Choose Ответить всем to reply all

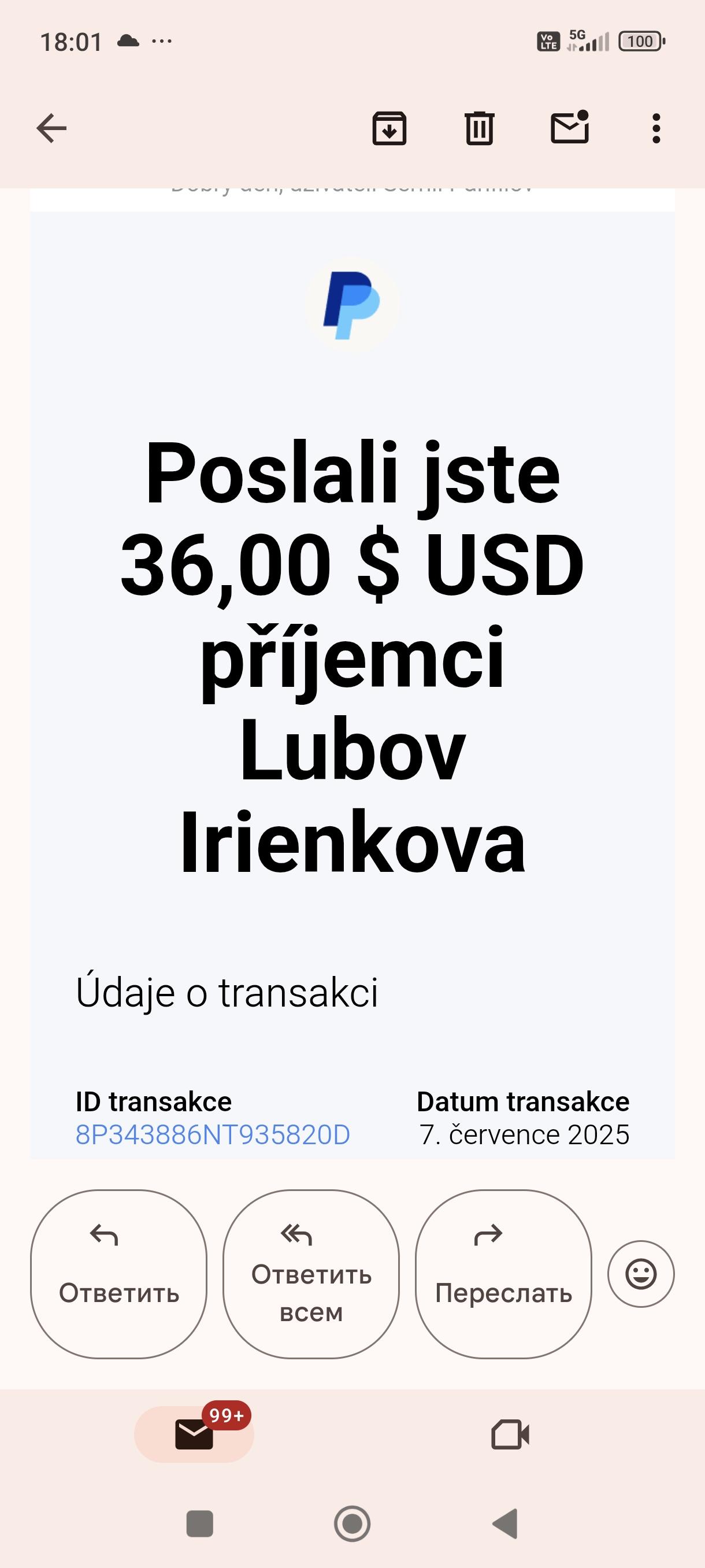click(x=311, y=1274)
